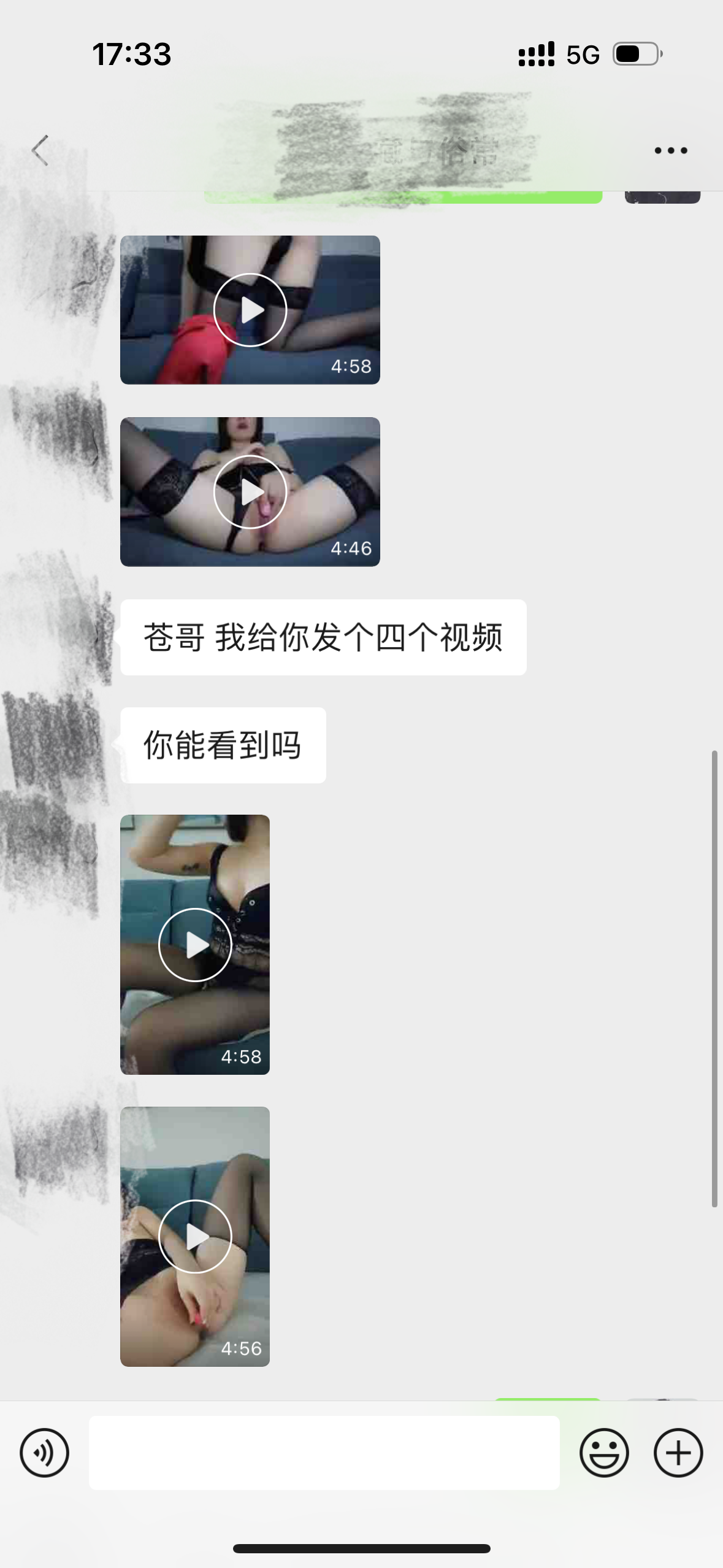The width and height of the screenshot is (723, 1568).
Task: Play the video with duration 4:46
Action: pos(250,492)
